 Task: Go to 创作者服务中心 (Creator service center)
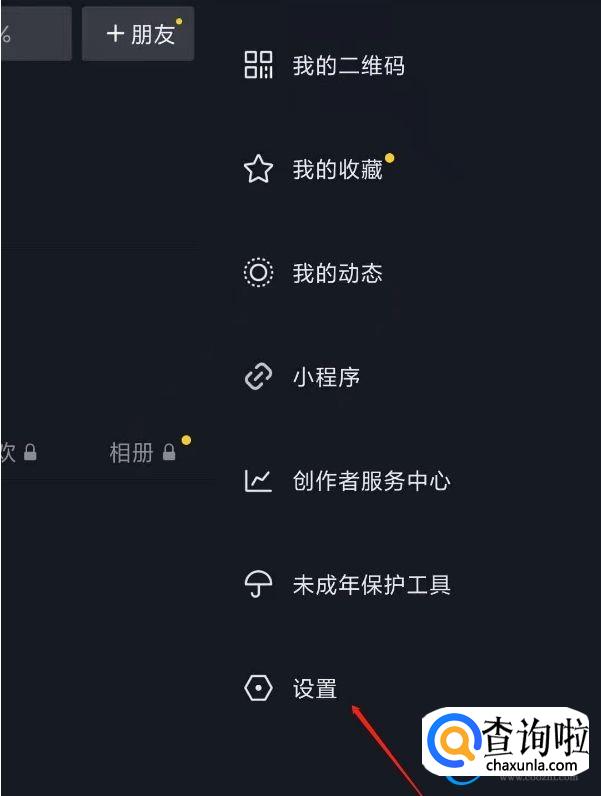[x=371, y=481]
